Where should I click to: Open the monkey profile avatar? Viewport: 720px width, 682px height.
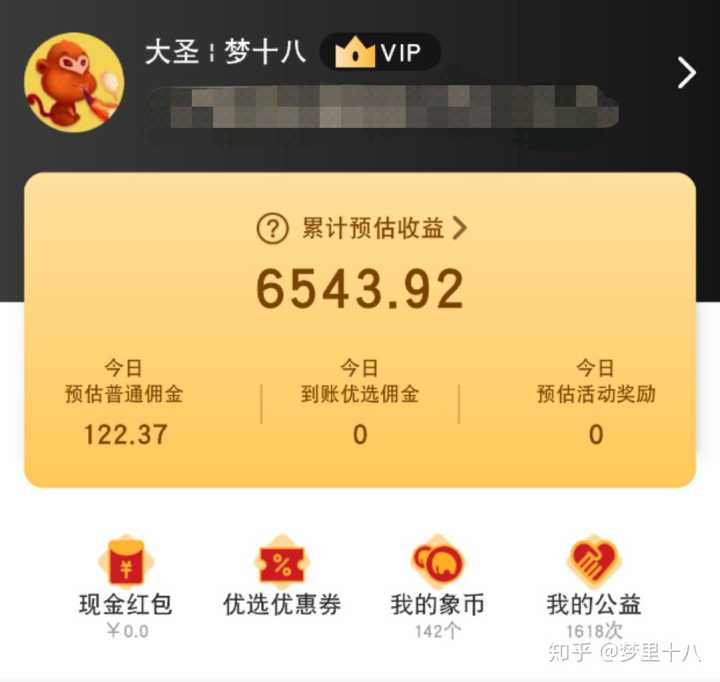(x=74, y=82)
